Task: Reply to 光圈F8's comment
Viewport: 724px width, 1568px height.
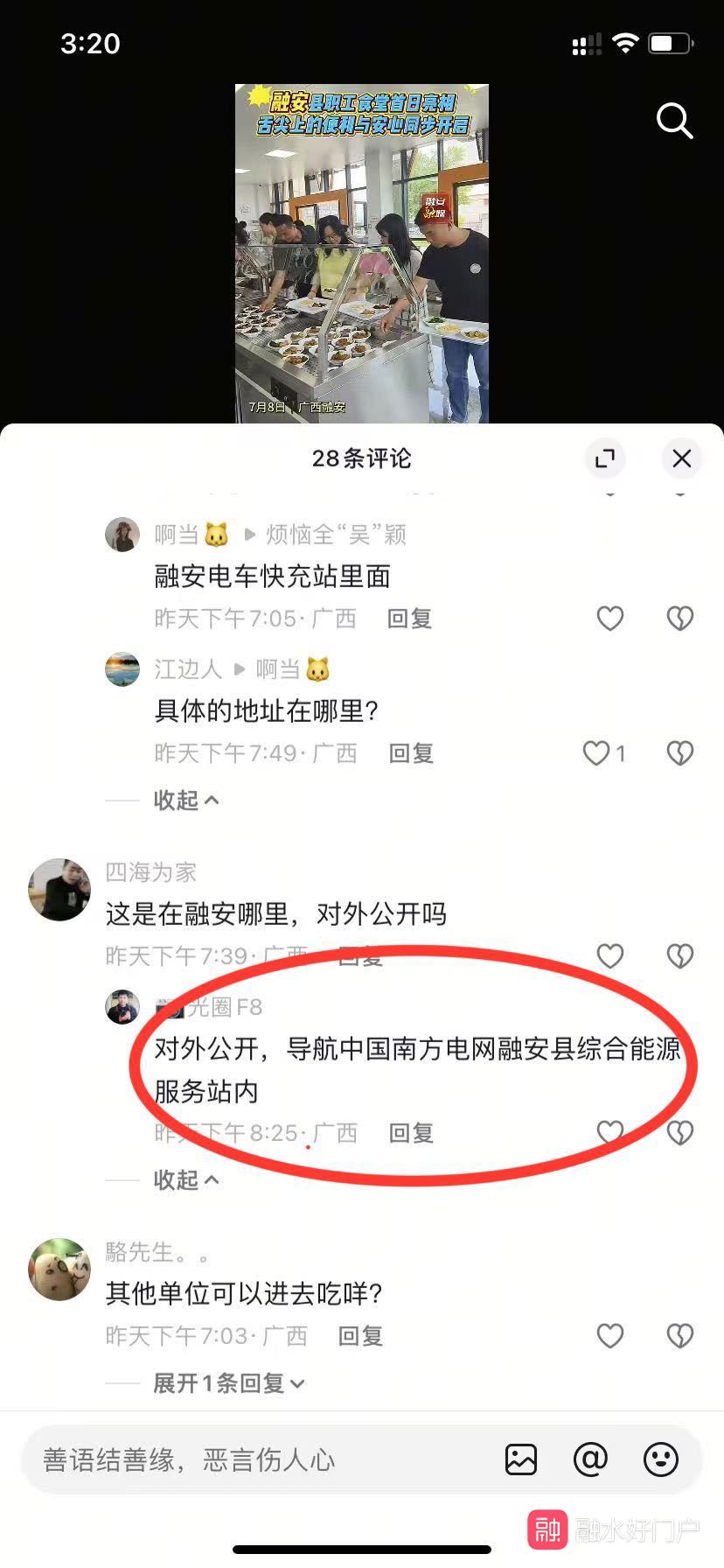Action: click(x=411, y=1133)
